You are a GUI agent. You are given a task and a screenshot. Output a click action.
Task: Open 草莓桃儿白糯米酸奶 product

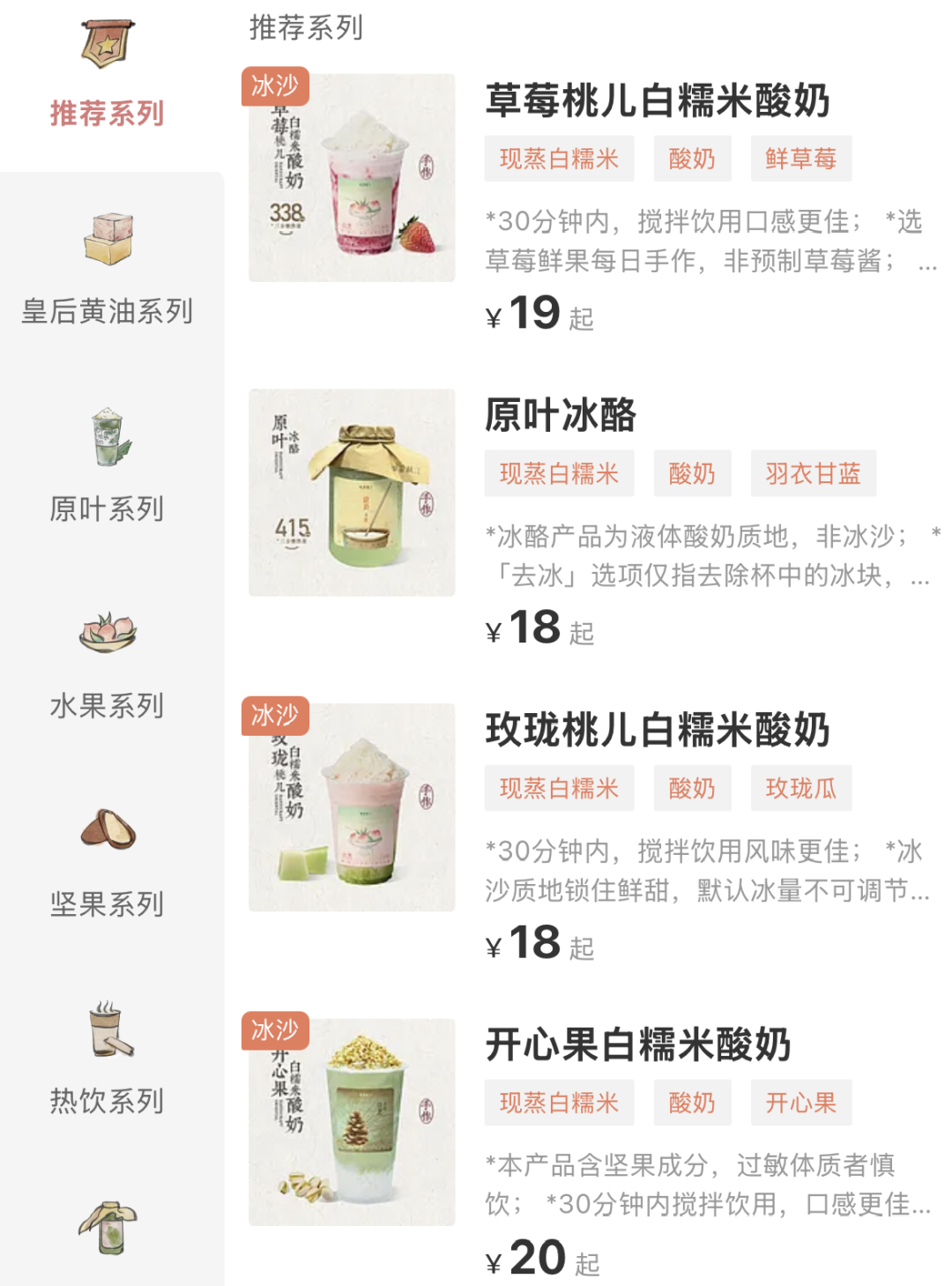(657, 101)
